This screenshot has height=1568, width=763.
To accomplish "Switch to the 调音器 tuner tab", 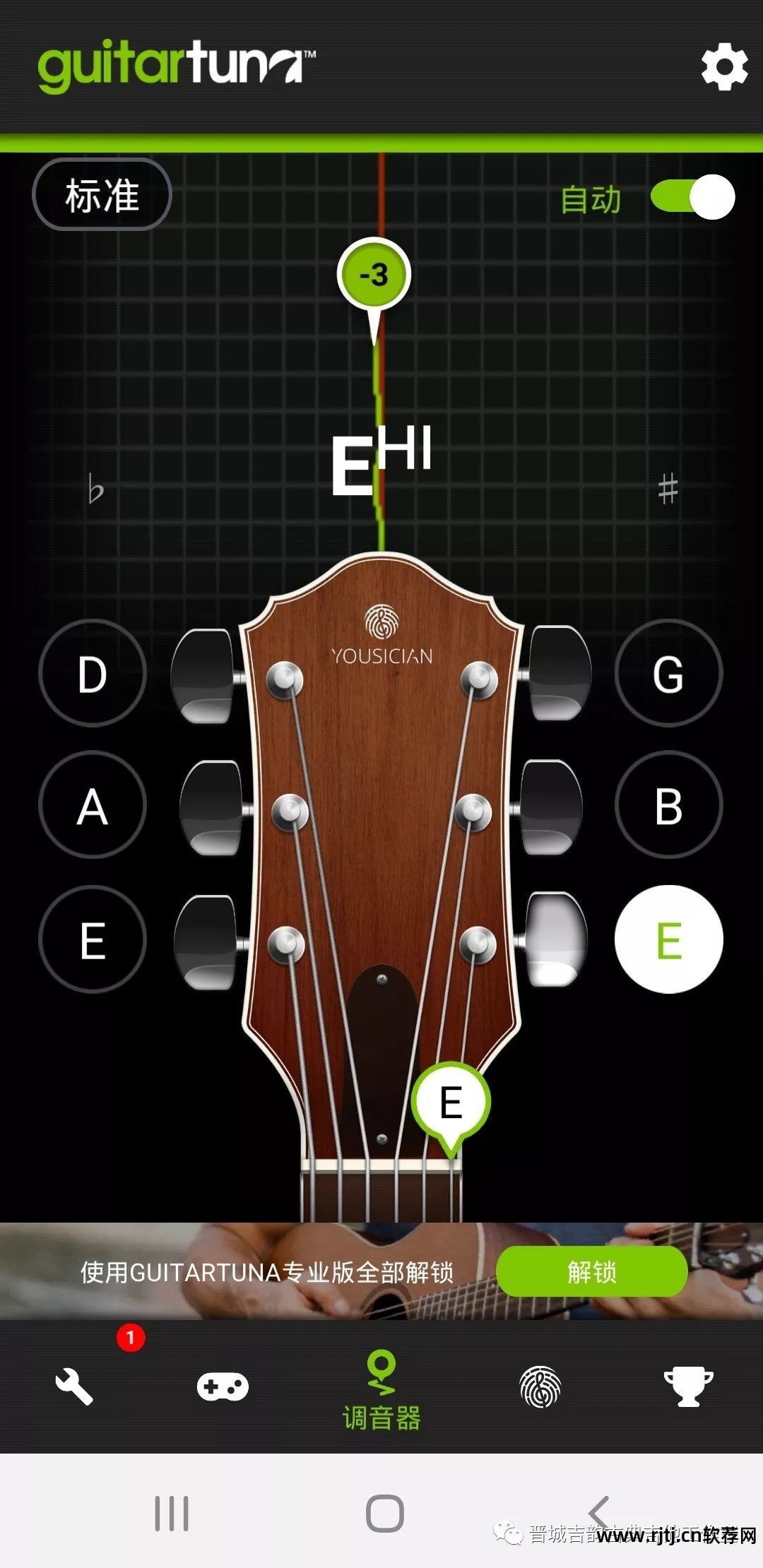I will tap(381, 1390).
